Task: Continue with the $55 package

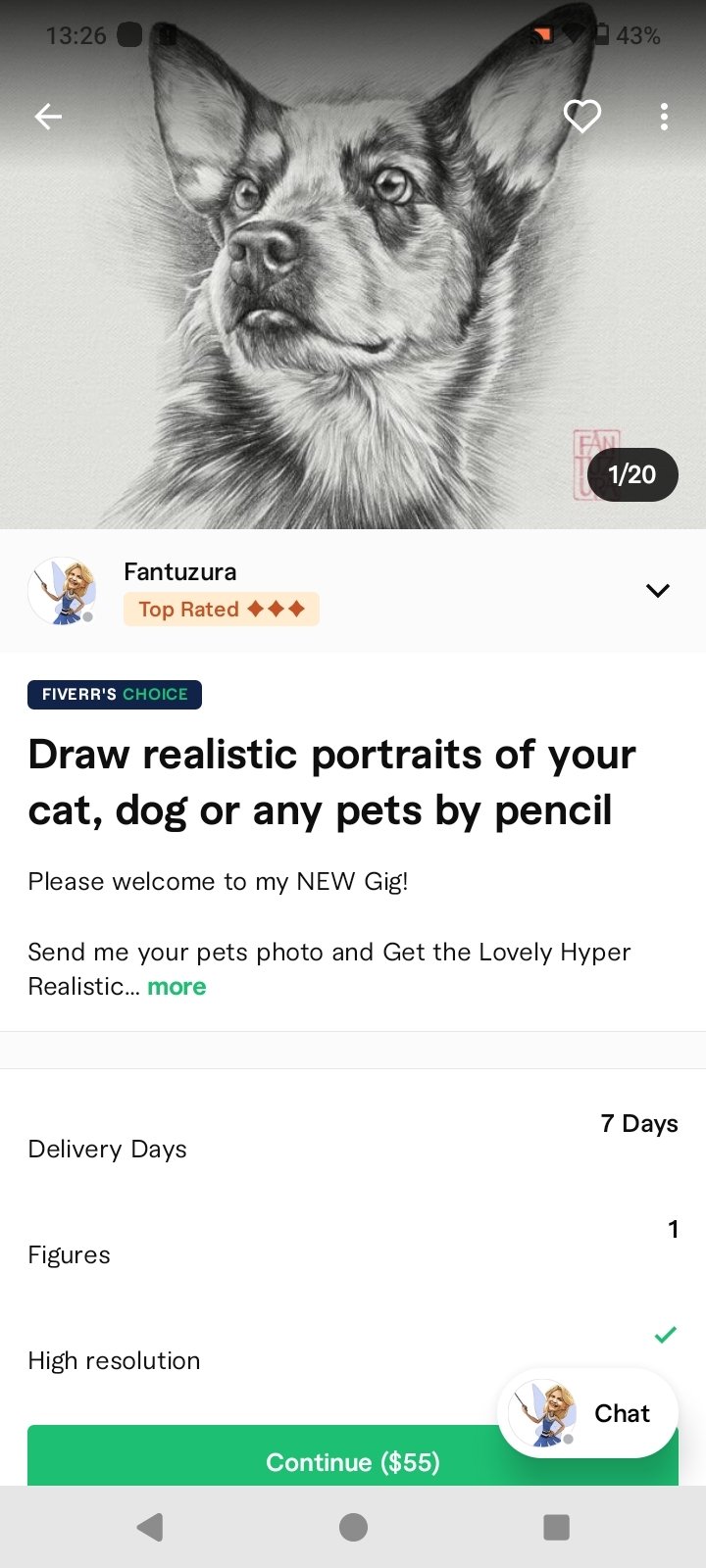Action: click(x=353, y=1455)
